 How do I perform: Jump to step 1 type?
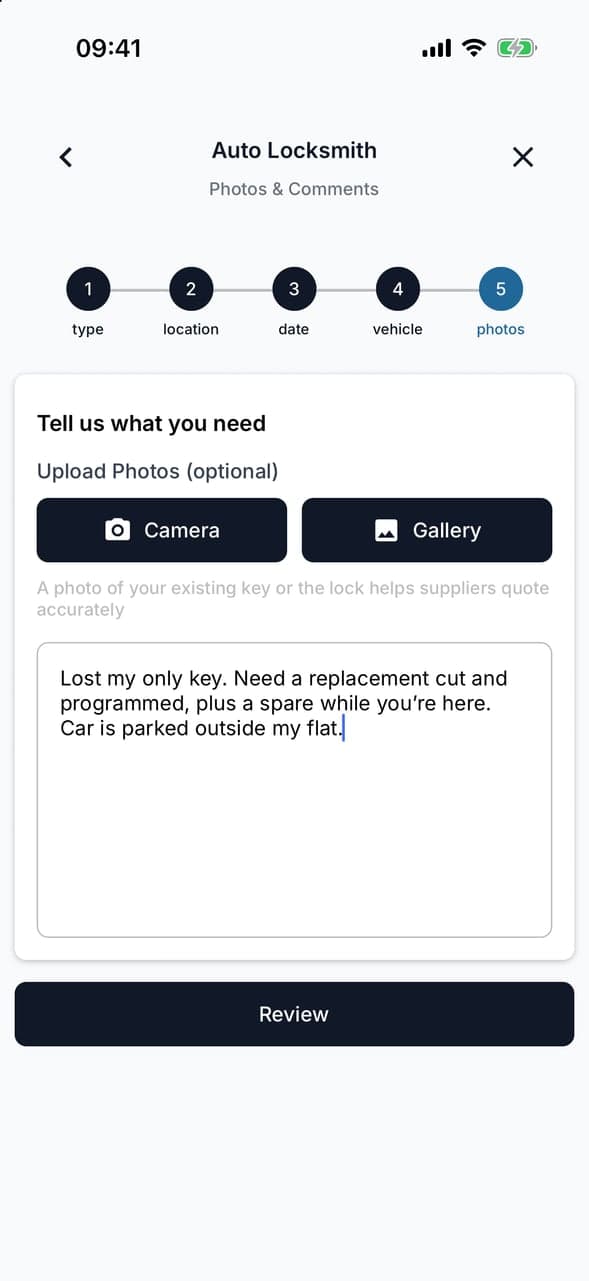tap(88, 289)
